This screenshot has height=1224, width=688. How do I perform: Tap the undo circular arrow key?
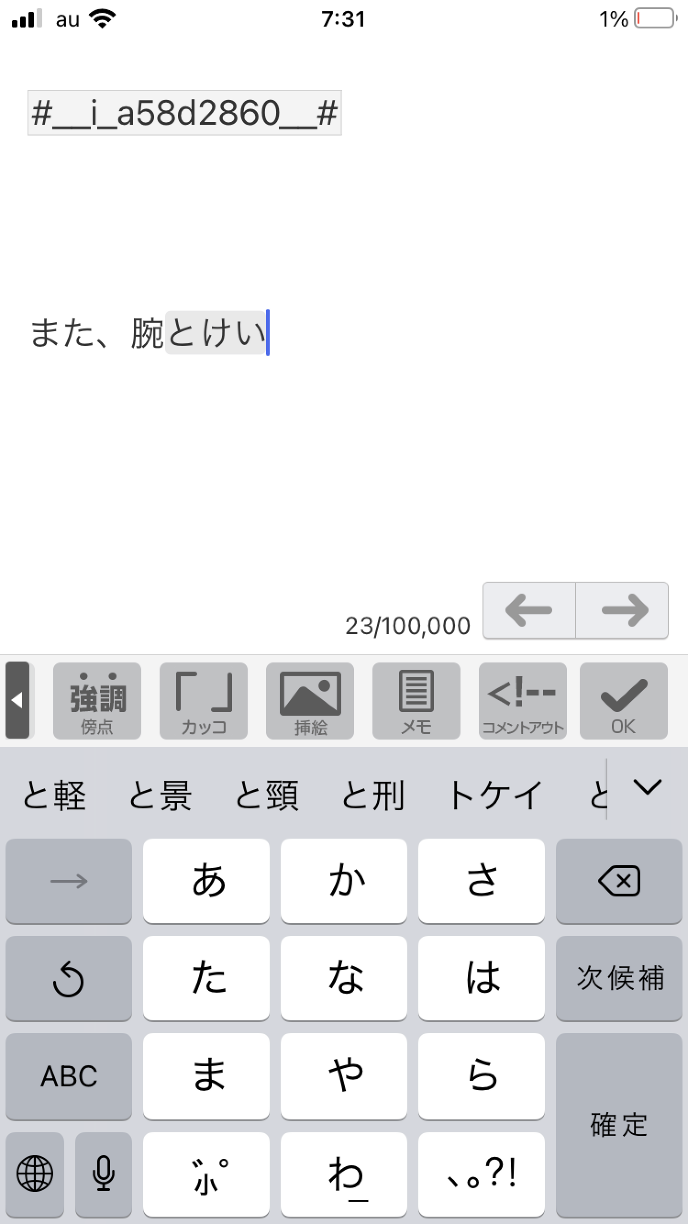[x=69, y=979]
